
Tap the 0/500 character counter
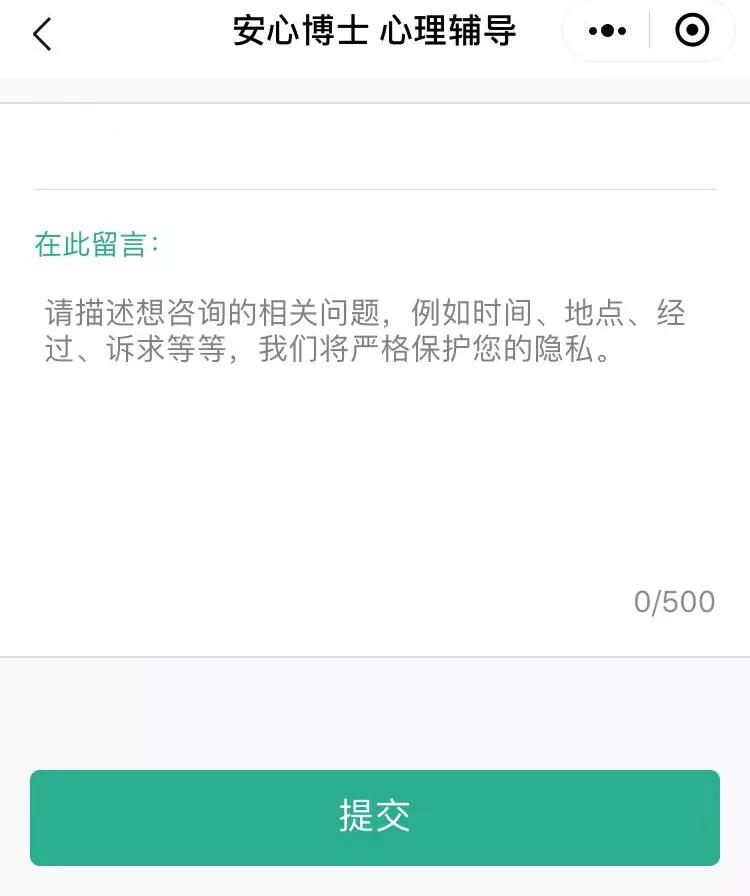click(x=672, y=601)
